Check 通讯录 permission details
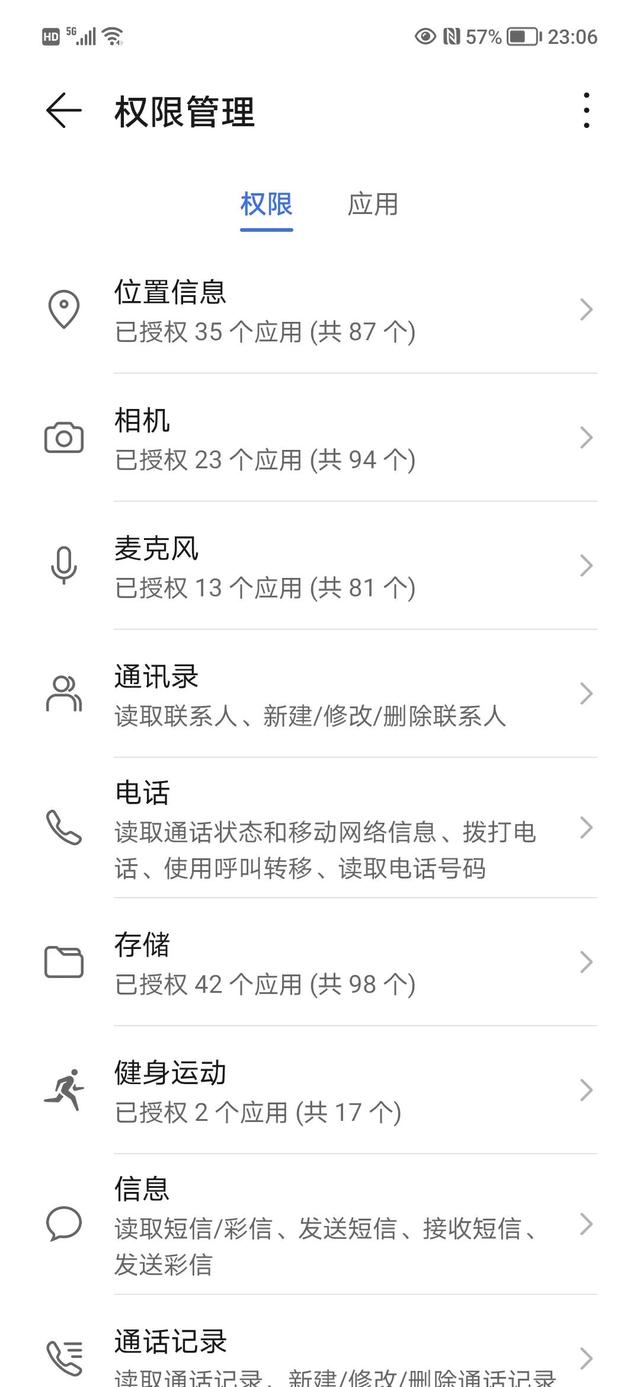 click(320, 694)
